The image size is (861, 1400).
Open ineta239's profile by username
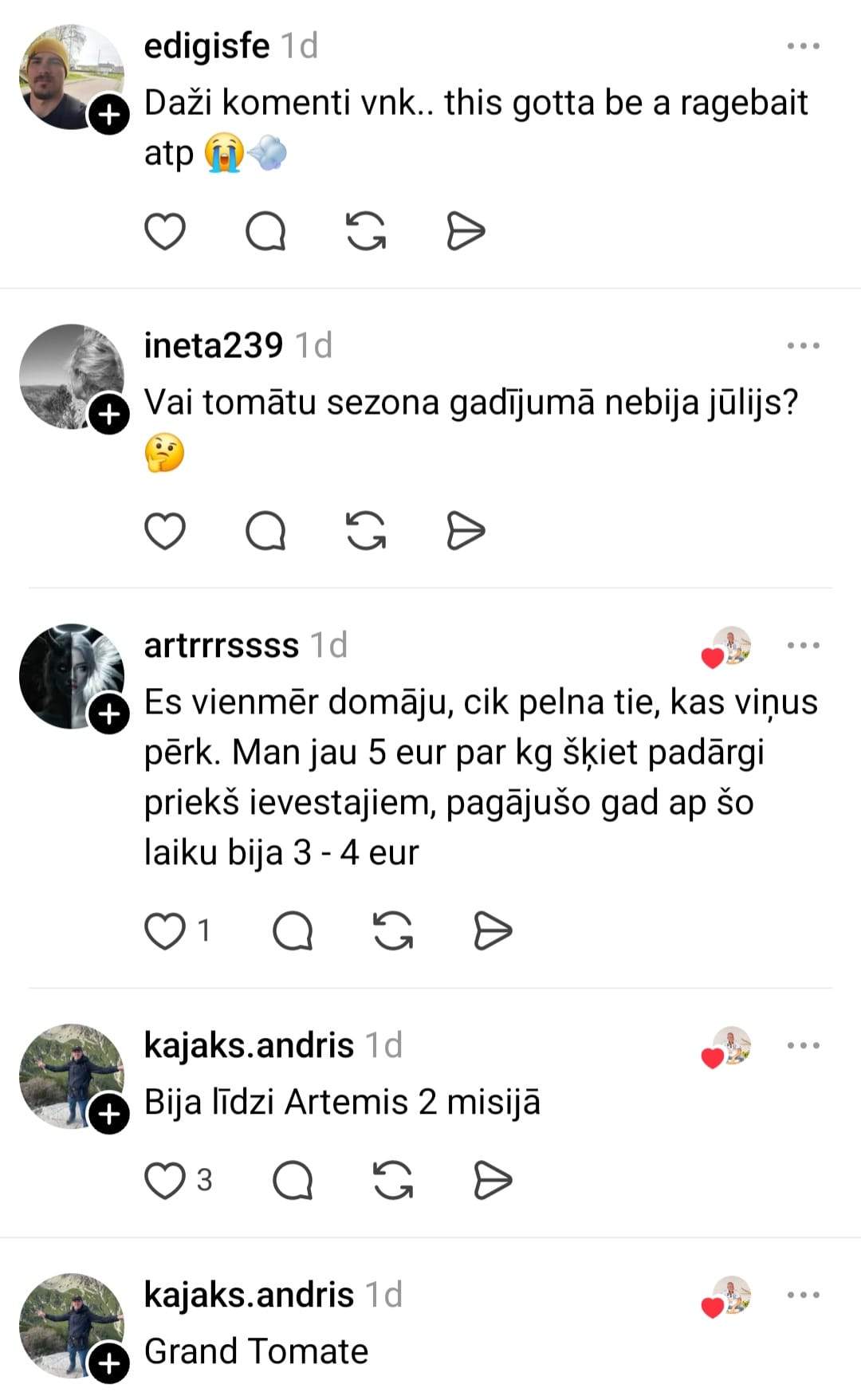pyautogui.click(x=213, y=346)
